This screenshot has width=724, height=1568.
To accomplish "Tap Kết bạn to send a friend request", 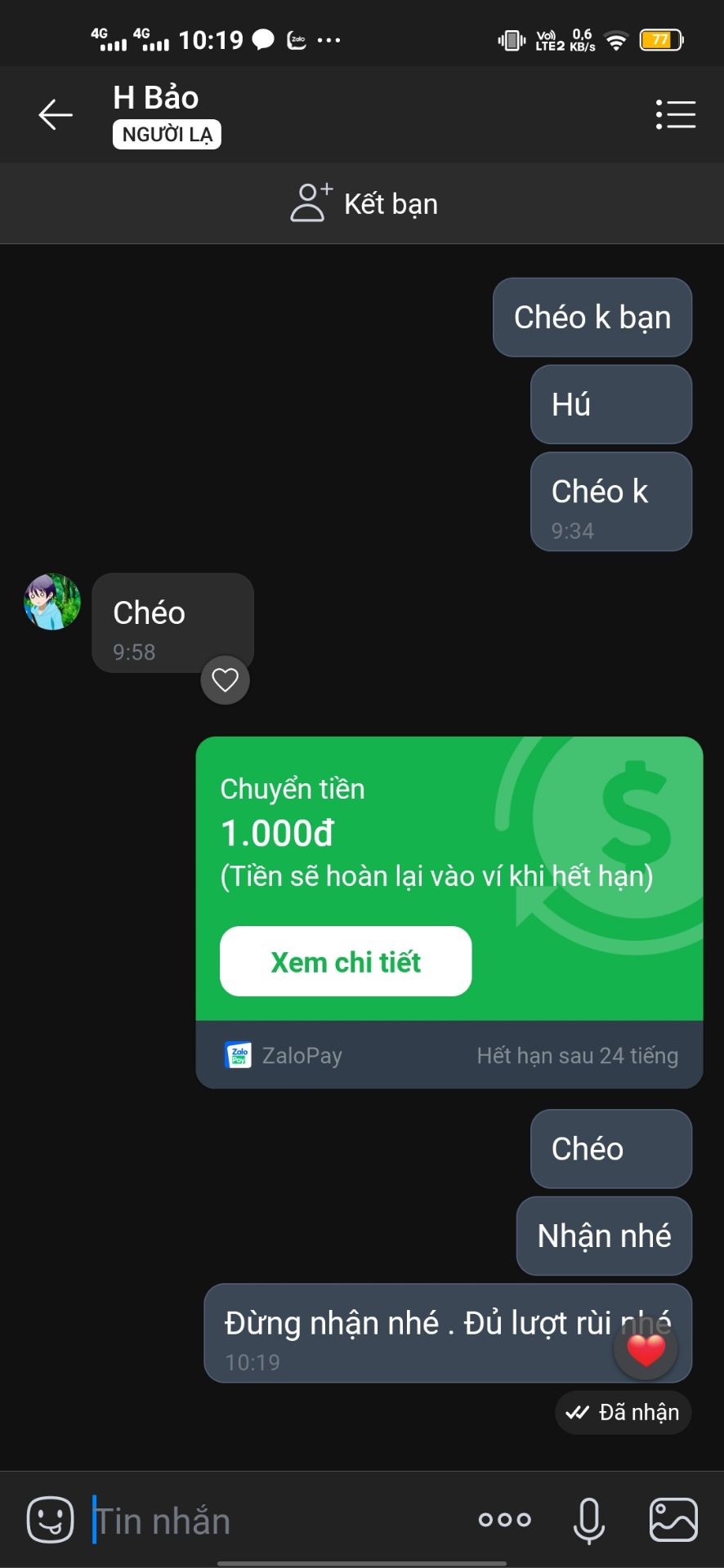I will pos(390,203).
